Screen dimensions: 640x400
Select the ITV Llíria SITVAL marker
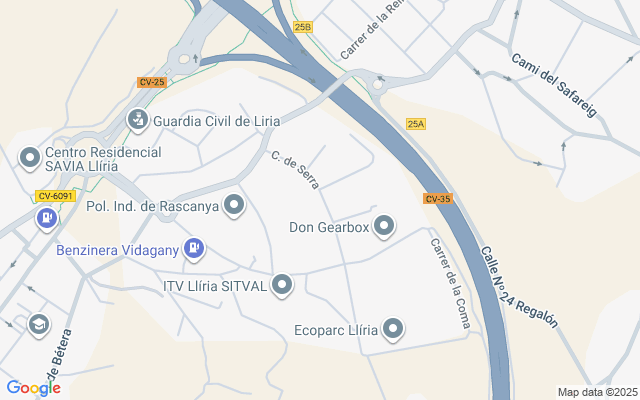point(282,286)
